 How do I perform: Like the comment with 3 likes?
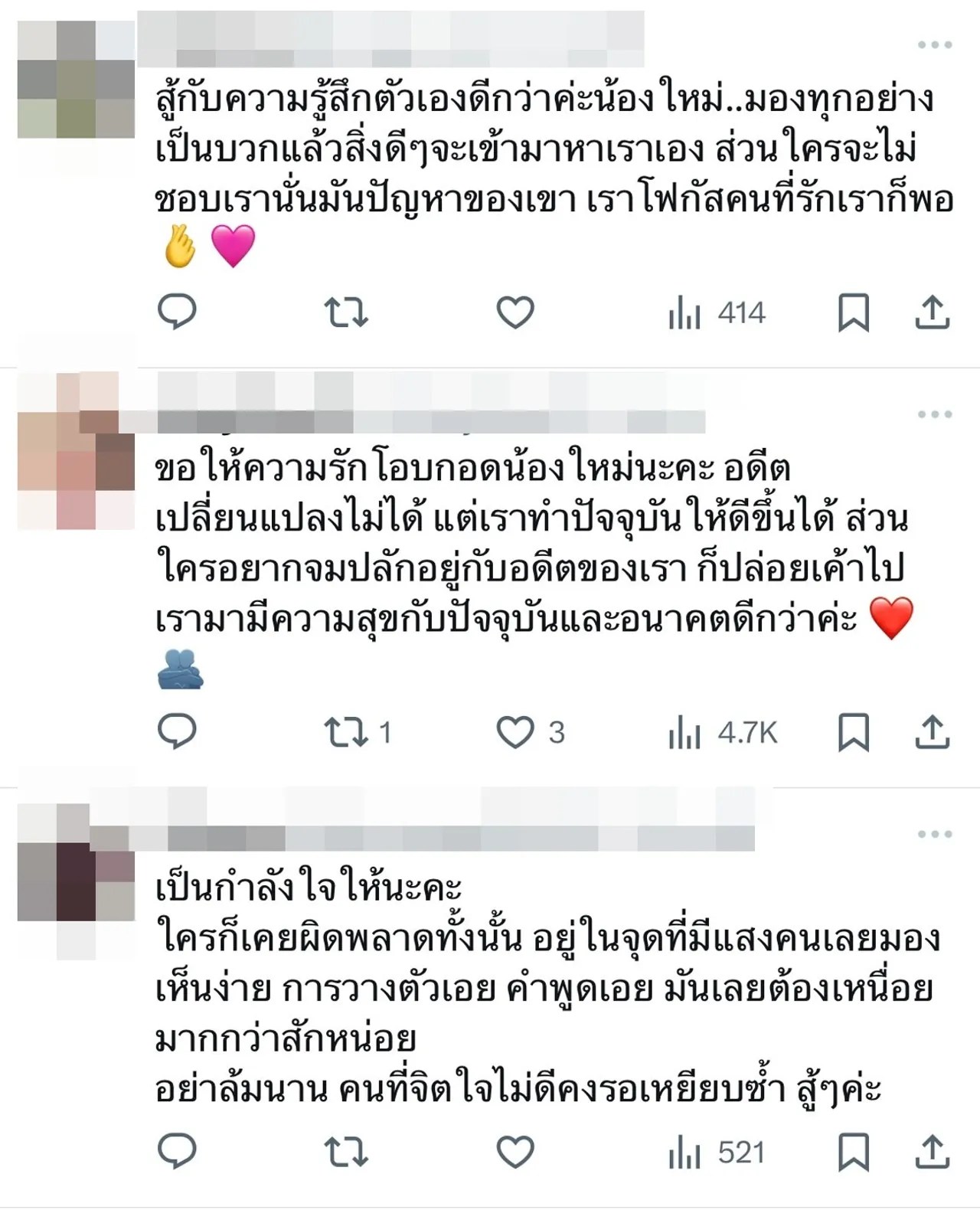click(515, 732)
